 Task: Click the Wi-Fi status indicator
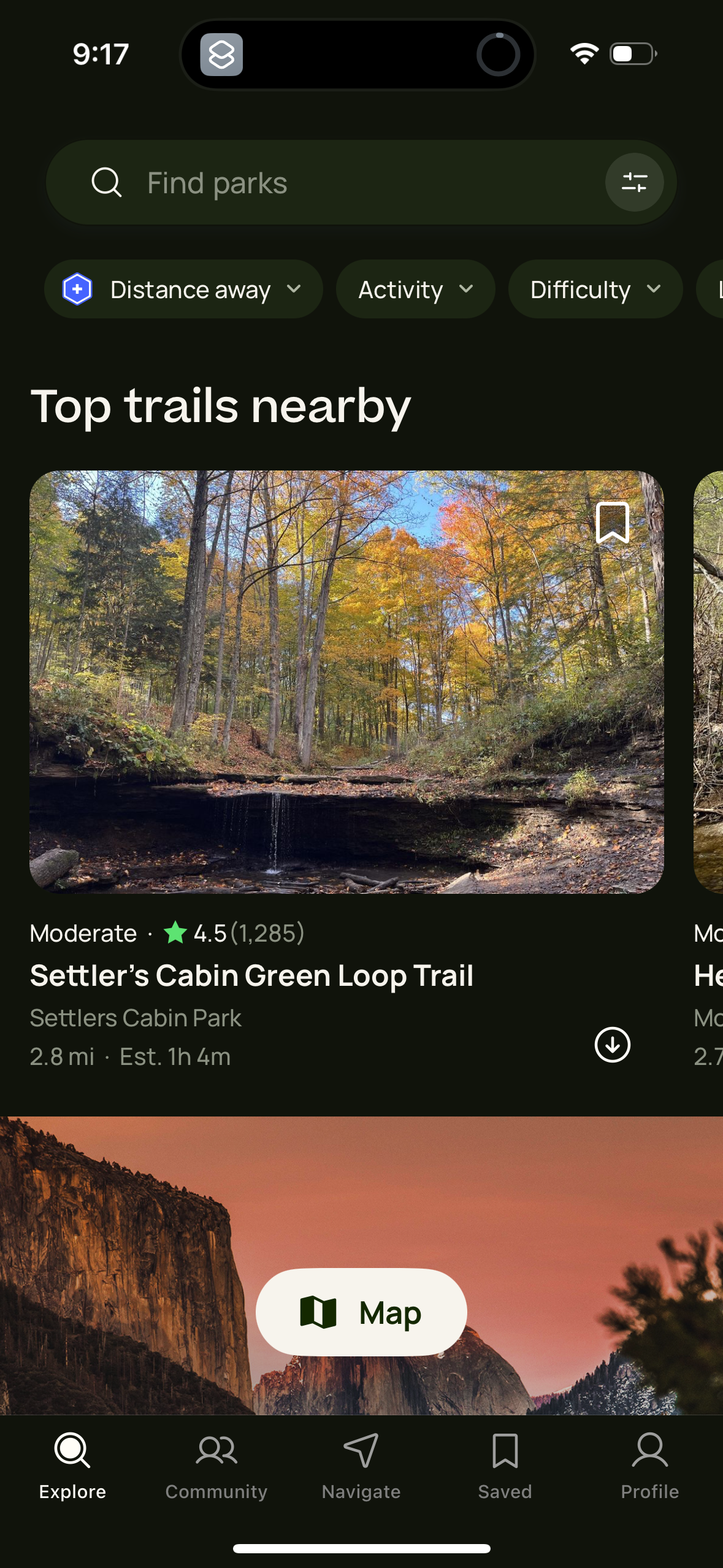pyautogui.click(x=583, y=54)
